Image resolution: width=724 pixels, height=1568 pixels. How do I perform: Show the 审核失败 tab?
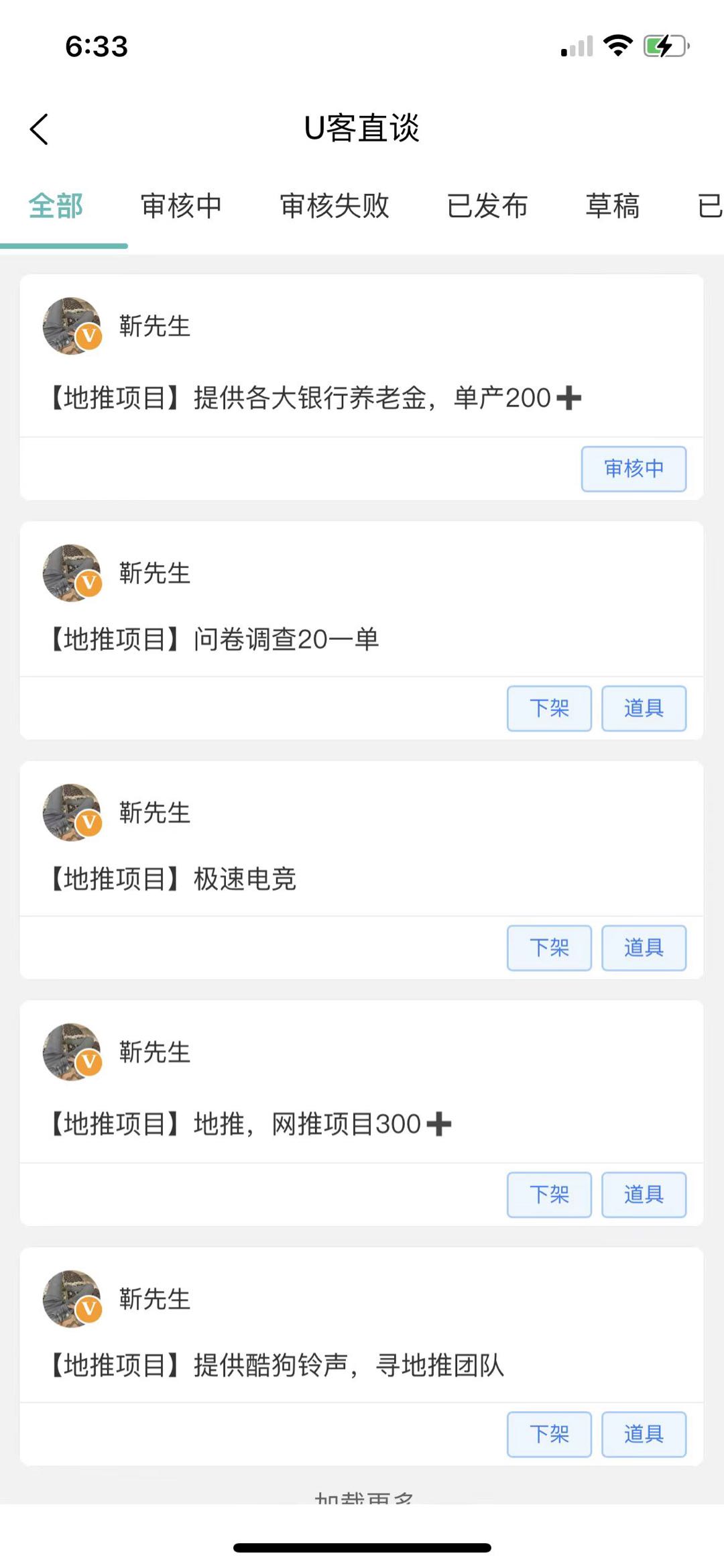click(x=335, y=206)
